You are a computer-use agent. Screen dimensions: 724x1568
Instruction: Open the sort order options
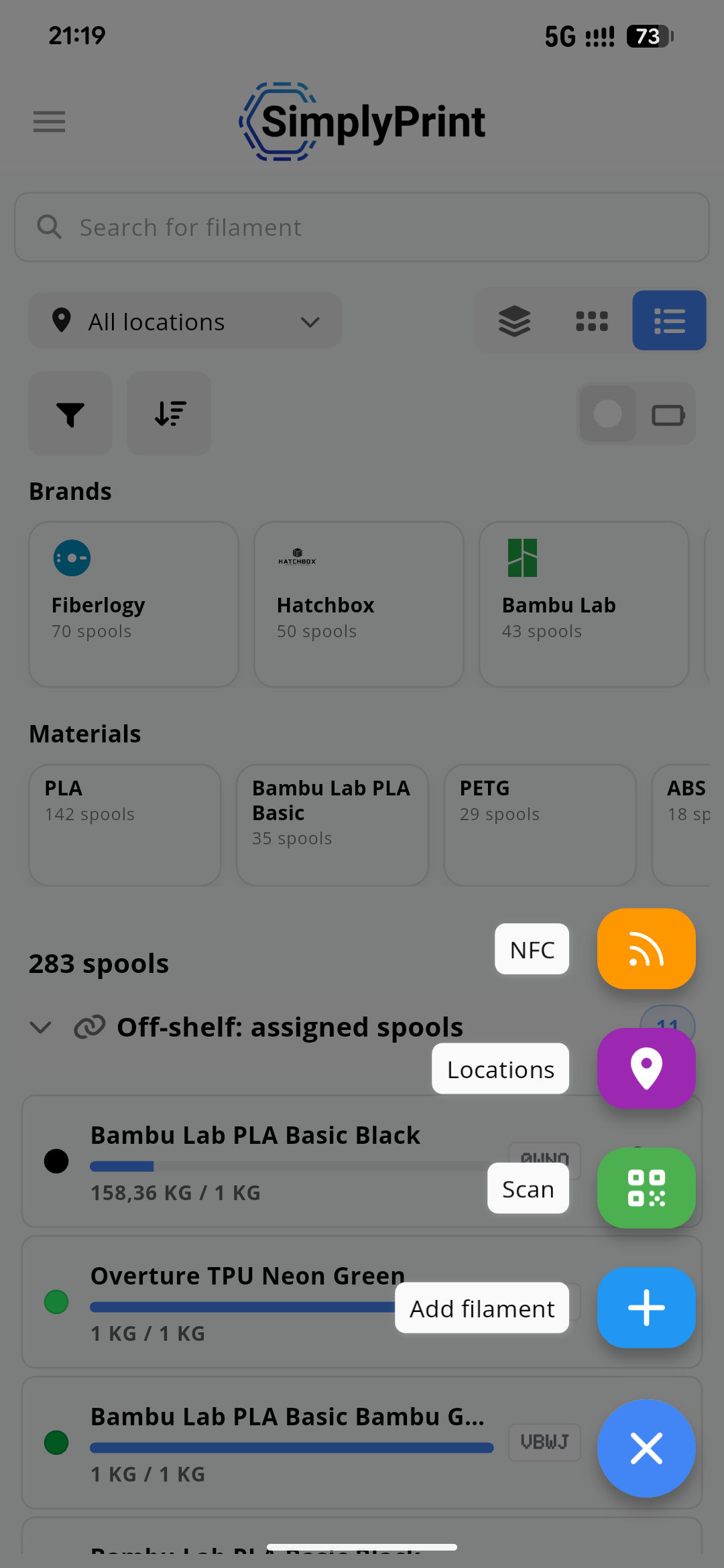point(168,413)
